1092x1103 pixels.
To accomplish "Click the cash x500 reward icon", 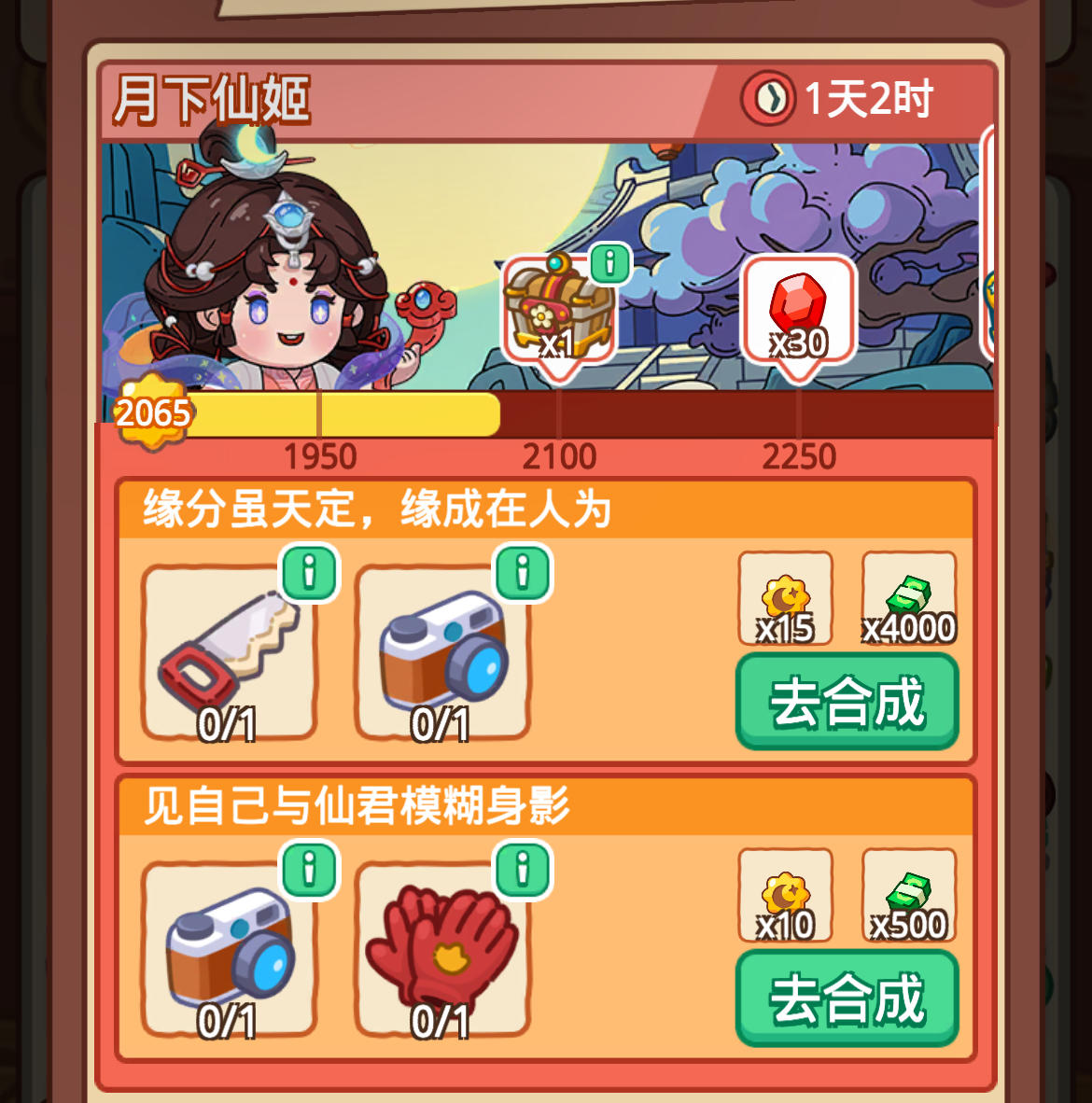I will point(906,896).
